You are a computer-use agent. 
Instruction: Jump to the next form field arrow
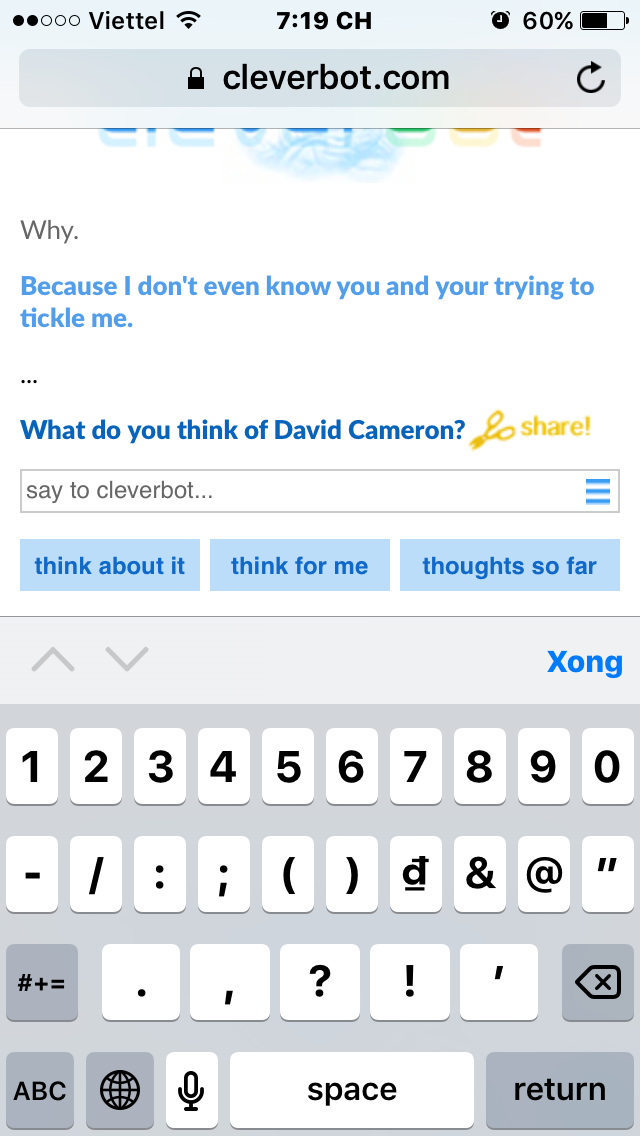click(127, 659)
